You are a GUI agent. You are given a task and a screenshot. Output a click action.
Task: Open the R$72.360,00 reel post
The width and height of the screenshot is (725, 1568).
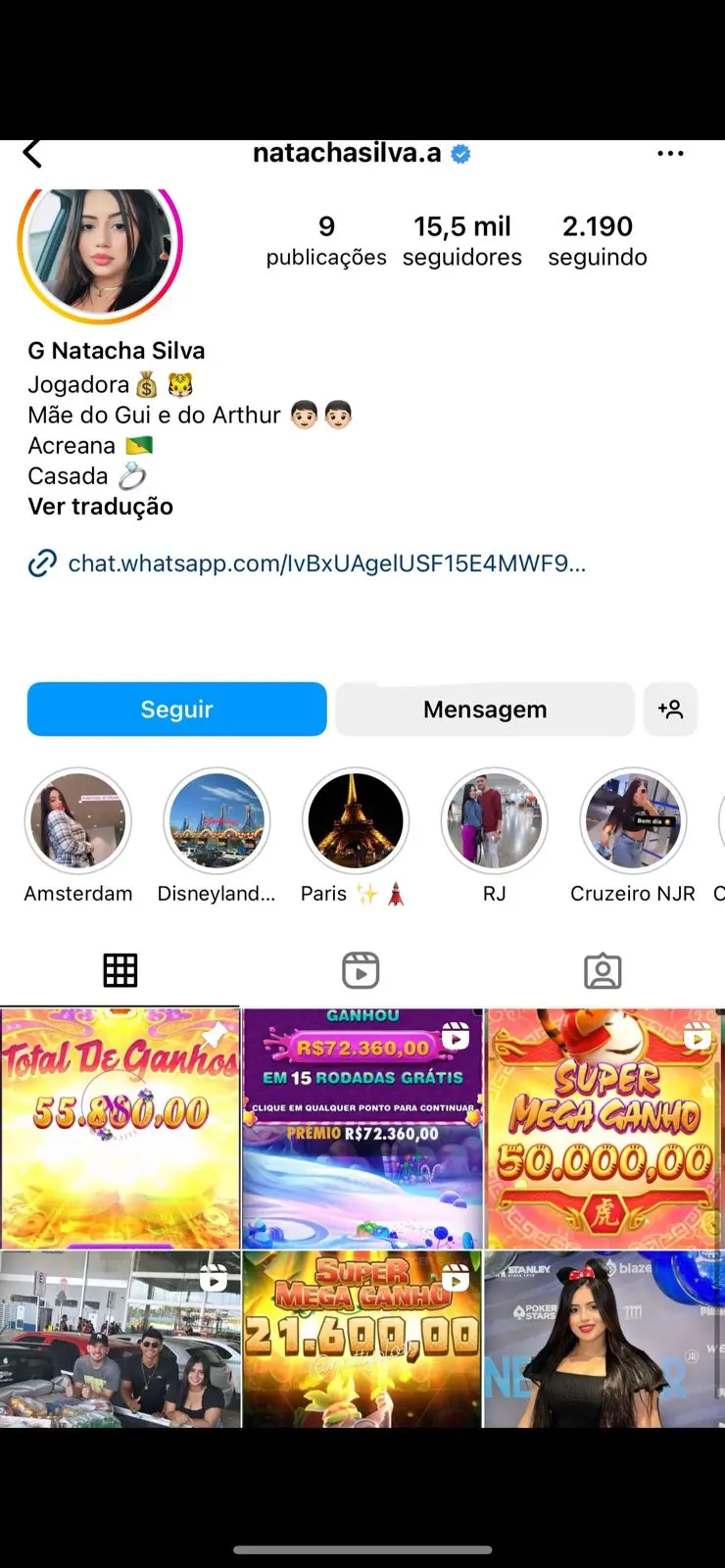point(362,1127)
